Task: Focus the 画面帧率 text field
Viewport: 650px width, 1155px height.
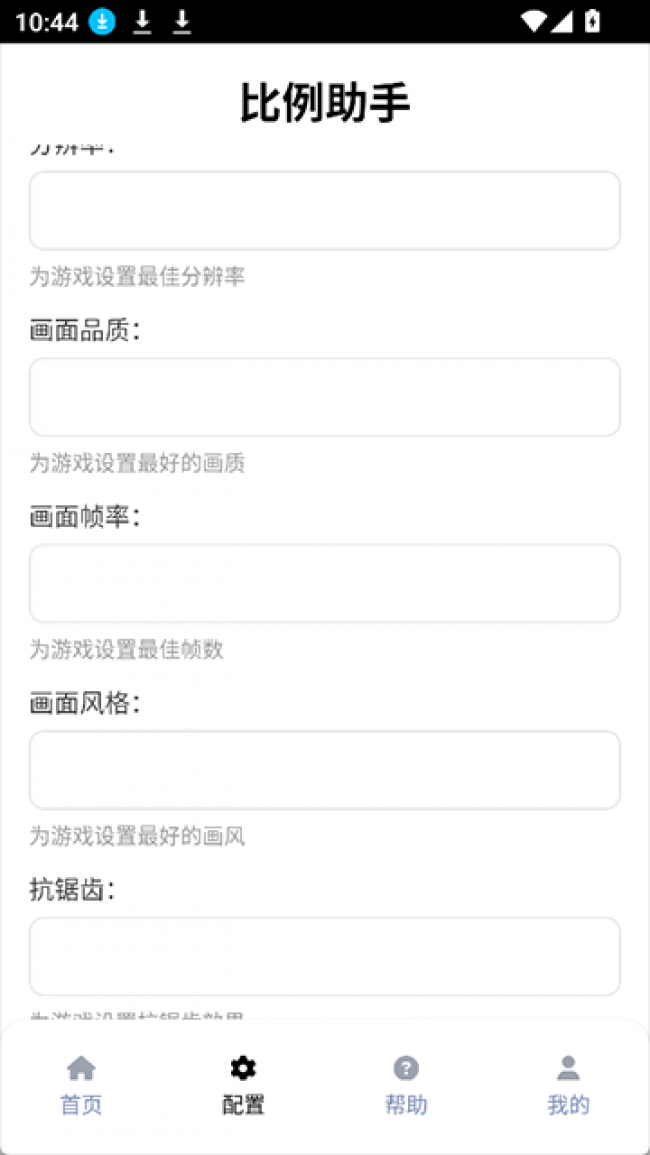Action: click(x=324, y=583)
